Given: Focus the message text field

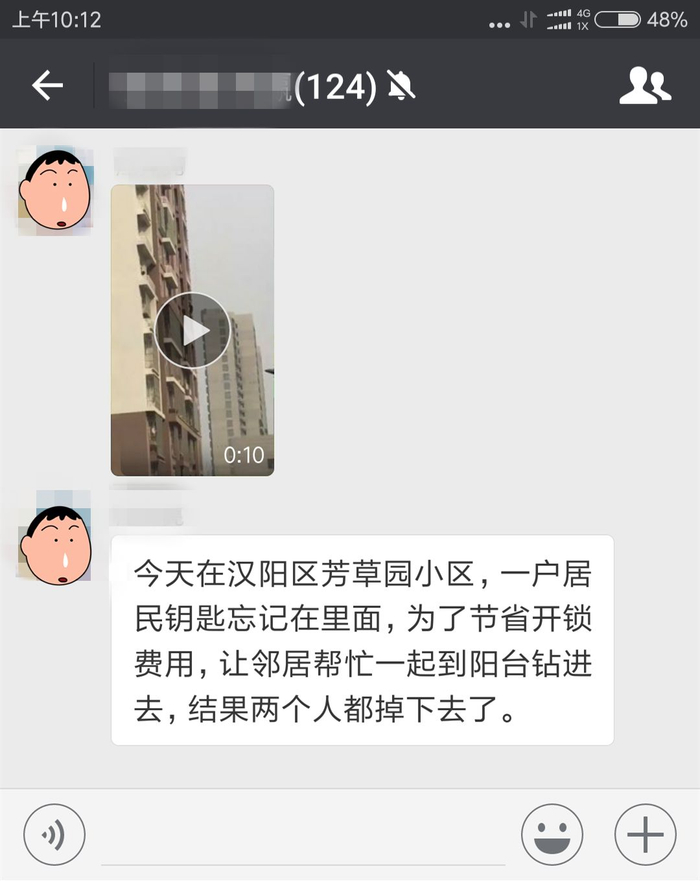Looking at the screenshot, I should tap(303, 836).
